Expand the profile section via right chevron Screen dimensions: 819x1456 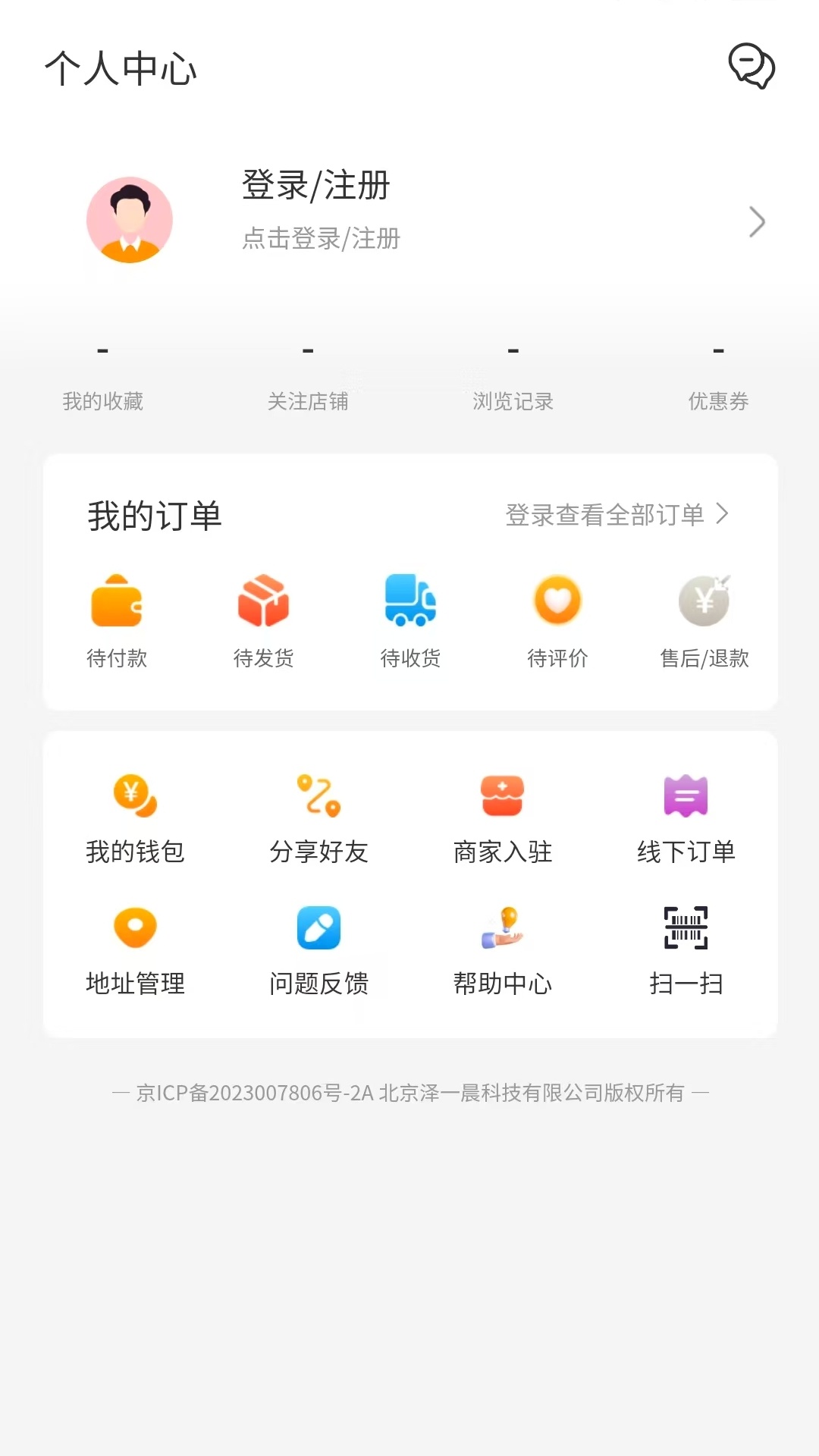[758, 222]
